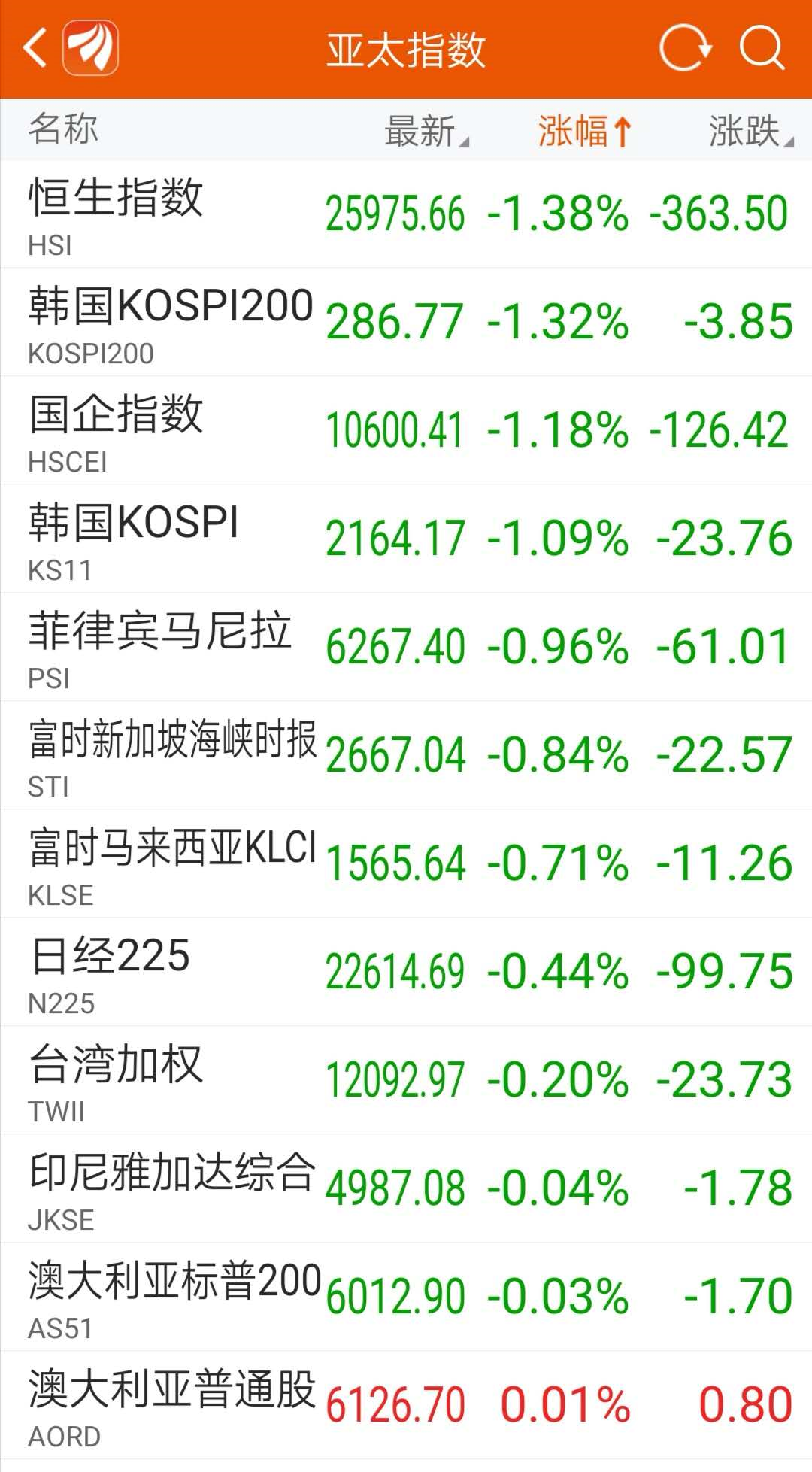The image size is (812, 1472).
Task: Open 菲律宾马尼拉 PSI index
Action: (406, 648)
